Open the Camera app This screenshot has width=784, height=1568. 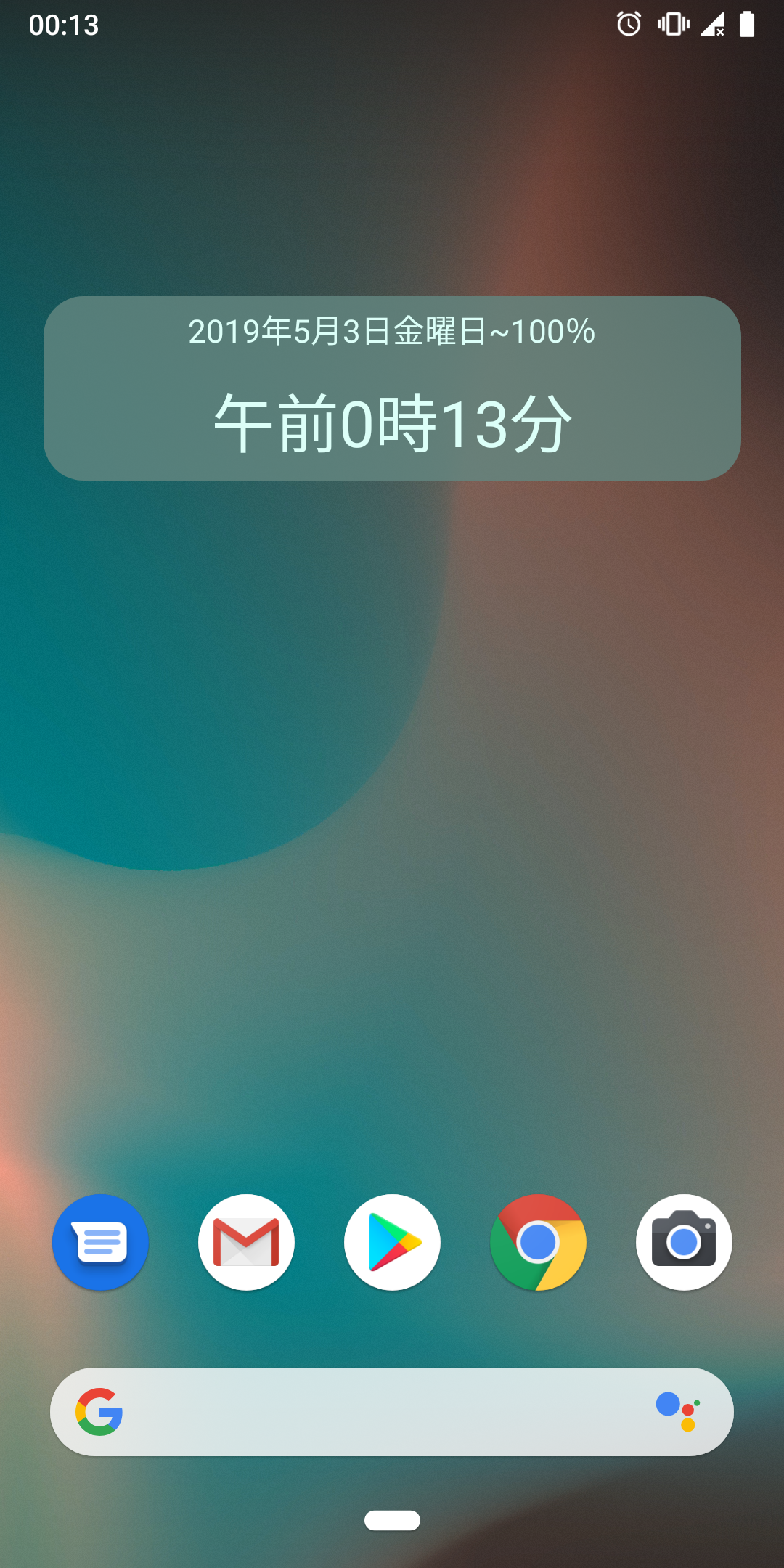click(684, 1242)
